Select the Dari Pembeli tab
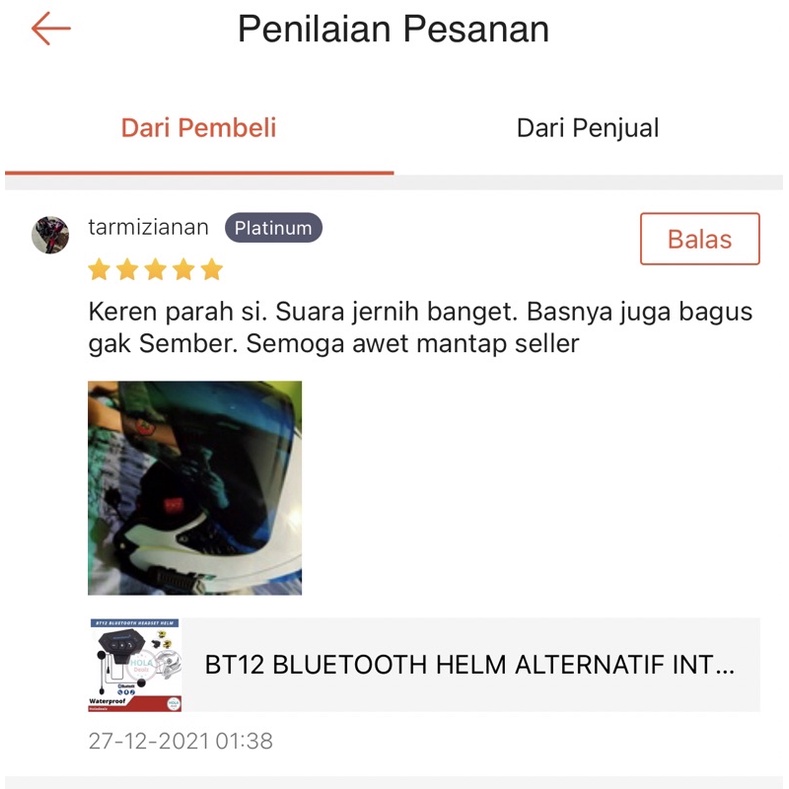 [198, 128]
